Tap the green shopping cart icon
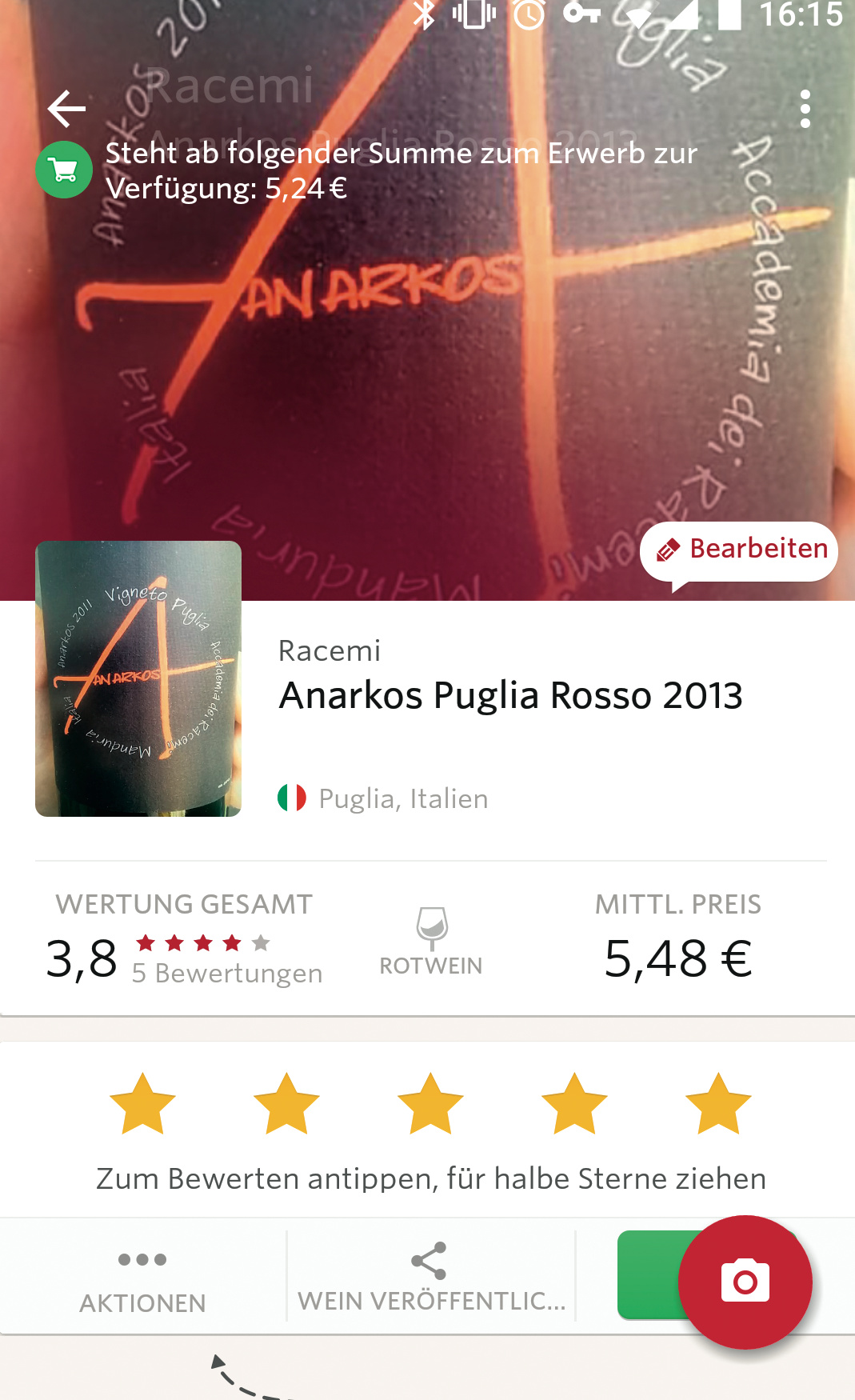The image size is (855, 1400). (63, 170)
